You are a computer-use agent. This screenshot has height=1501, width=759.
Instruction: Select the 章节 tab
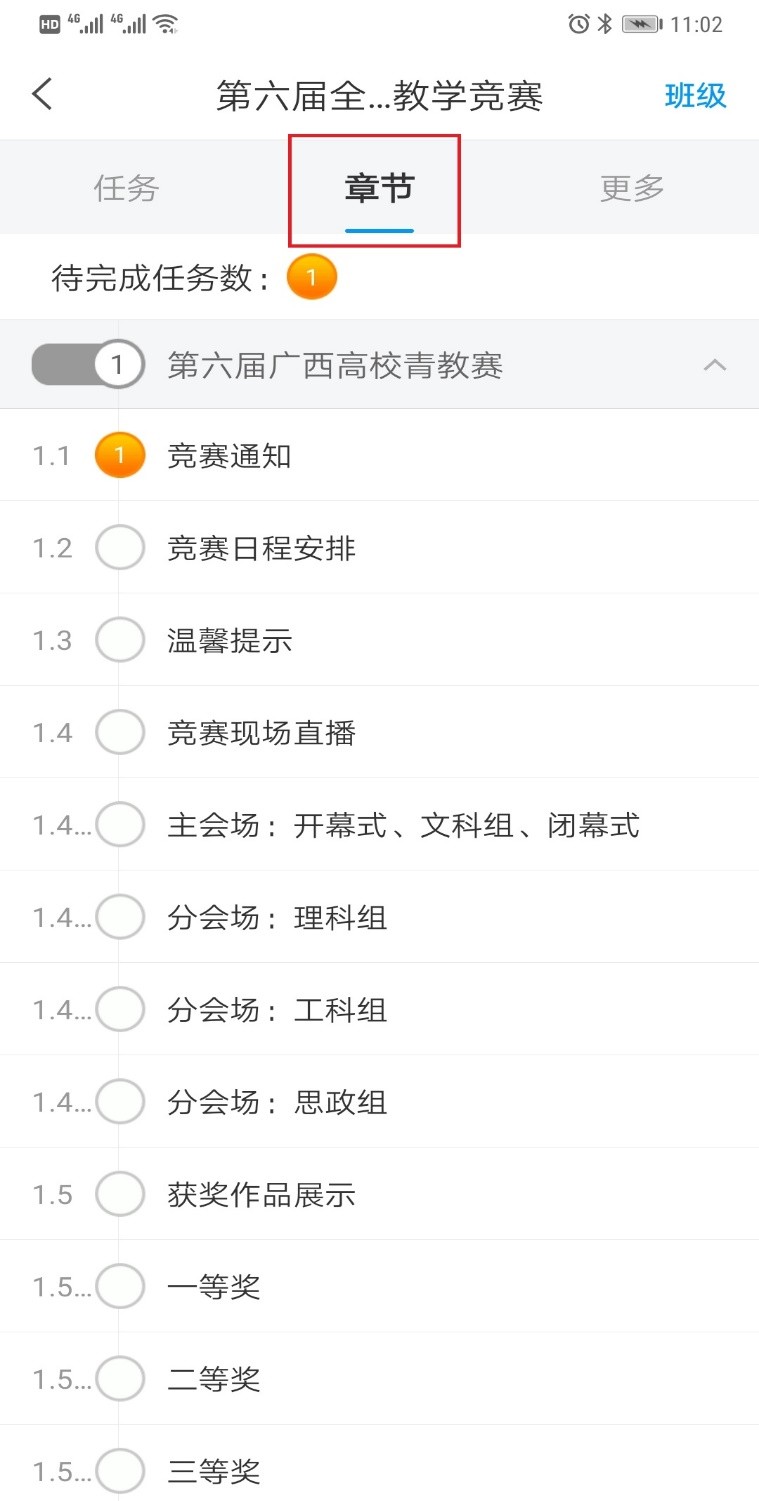point(379,188)
